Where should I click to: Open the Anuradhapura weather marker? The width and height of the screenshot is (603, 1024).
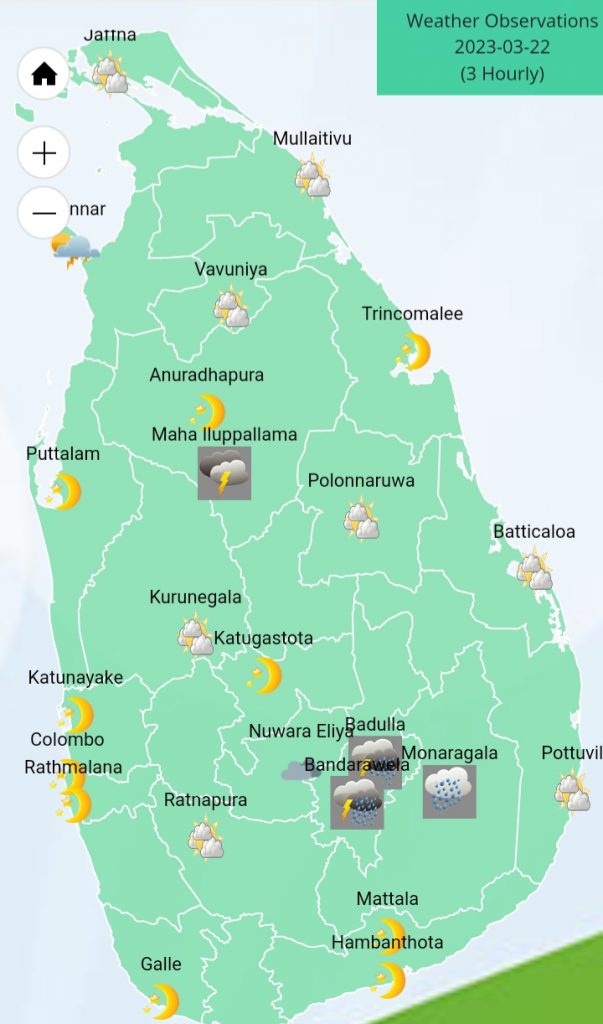[208, 410]
